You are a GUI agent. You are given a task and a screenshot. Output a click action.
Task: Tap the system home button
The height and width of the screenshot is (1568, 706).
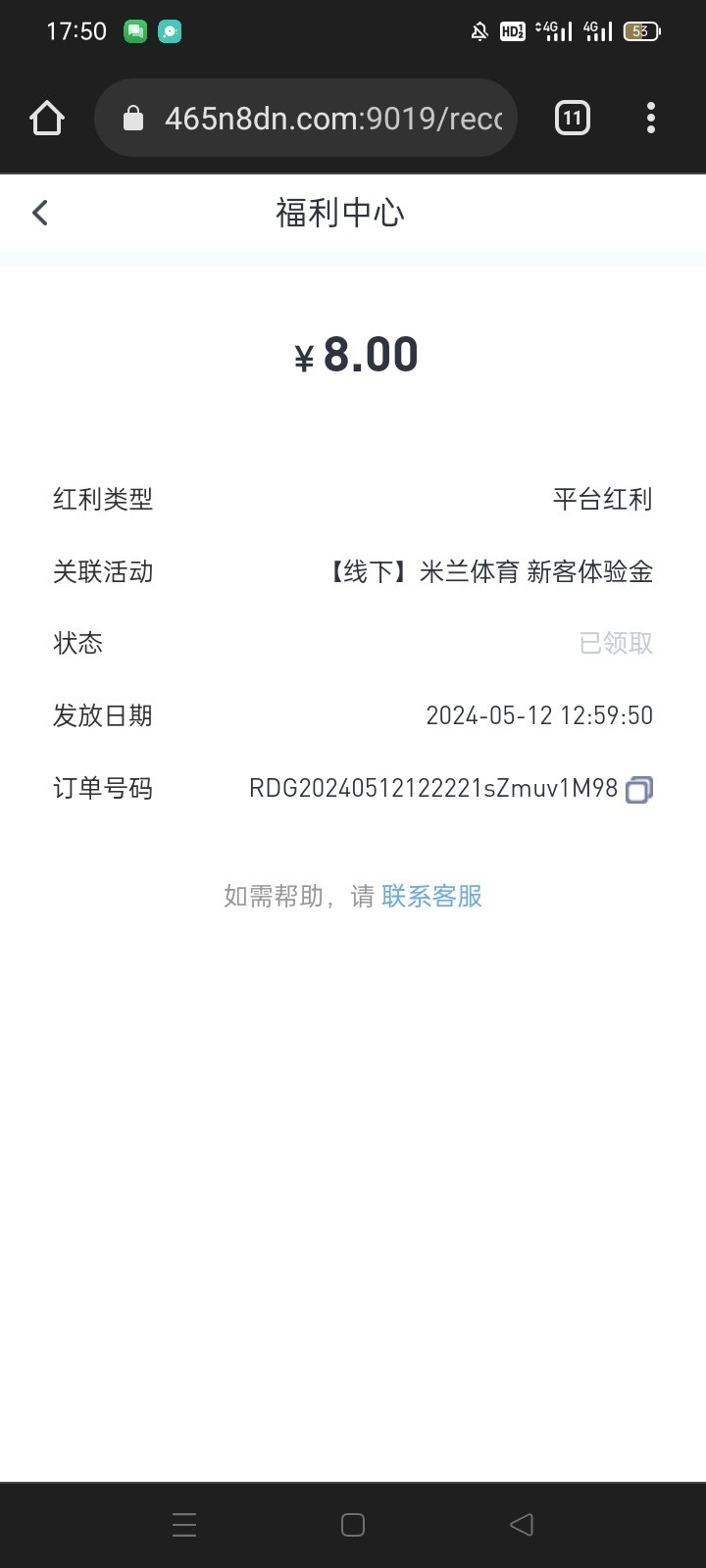353,1524
